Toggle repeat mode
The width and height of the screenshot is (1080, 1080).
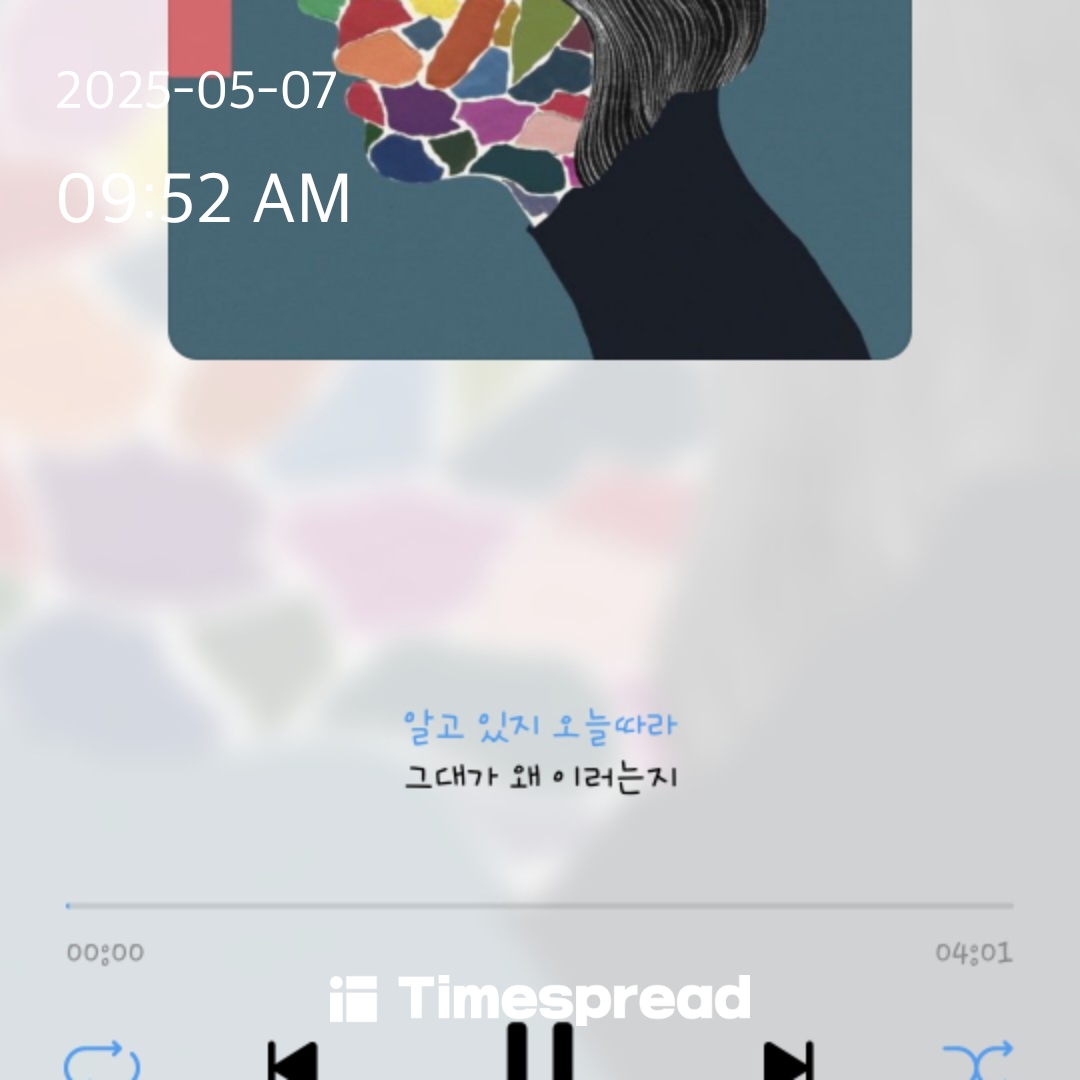[x=101, y=1060]
